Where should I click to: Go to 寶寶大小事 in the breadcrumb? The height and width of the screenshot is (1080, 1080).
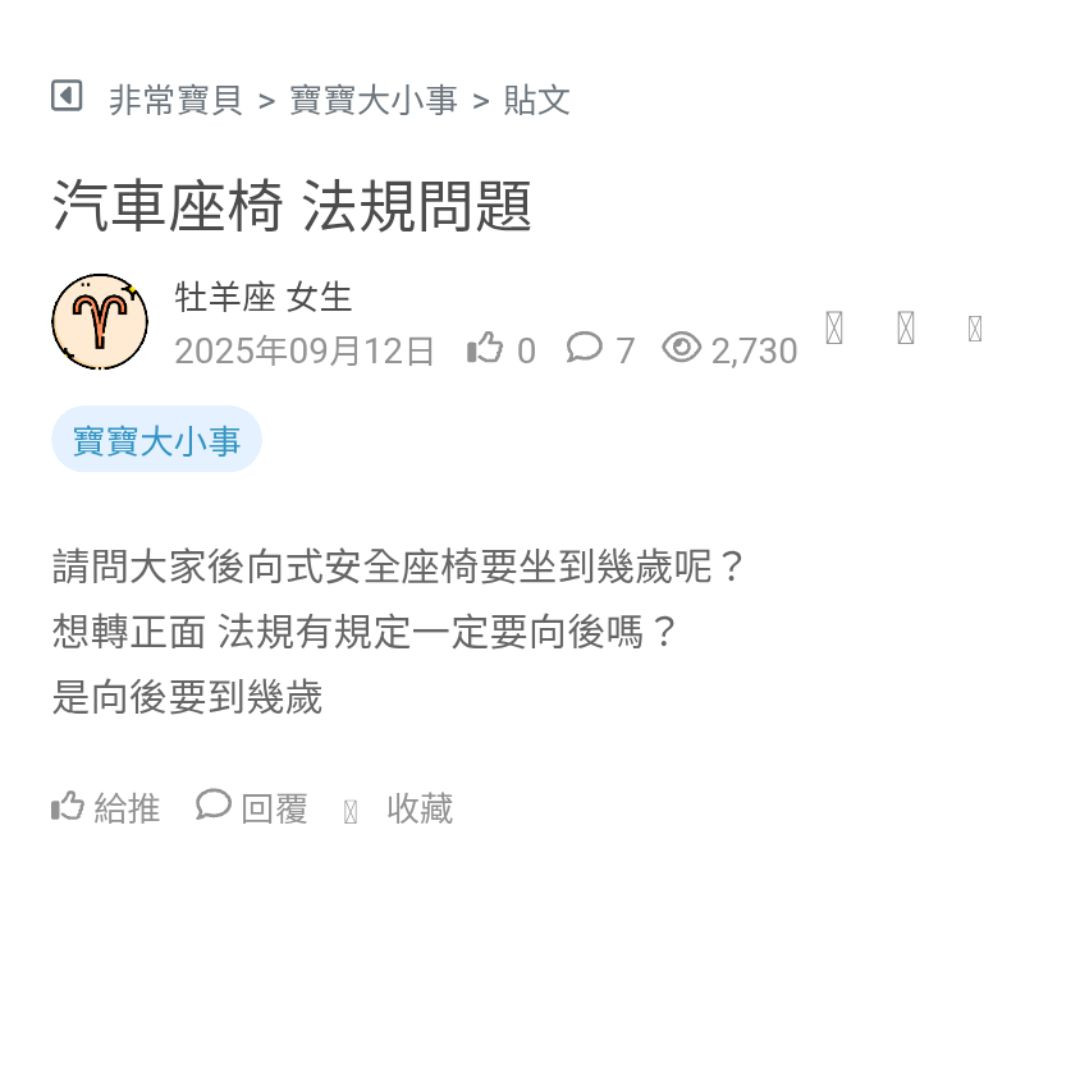pos(373,100)
